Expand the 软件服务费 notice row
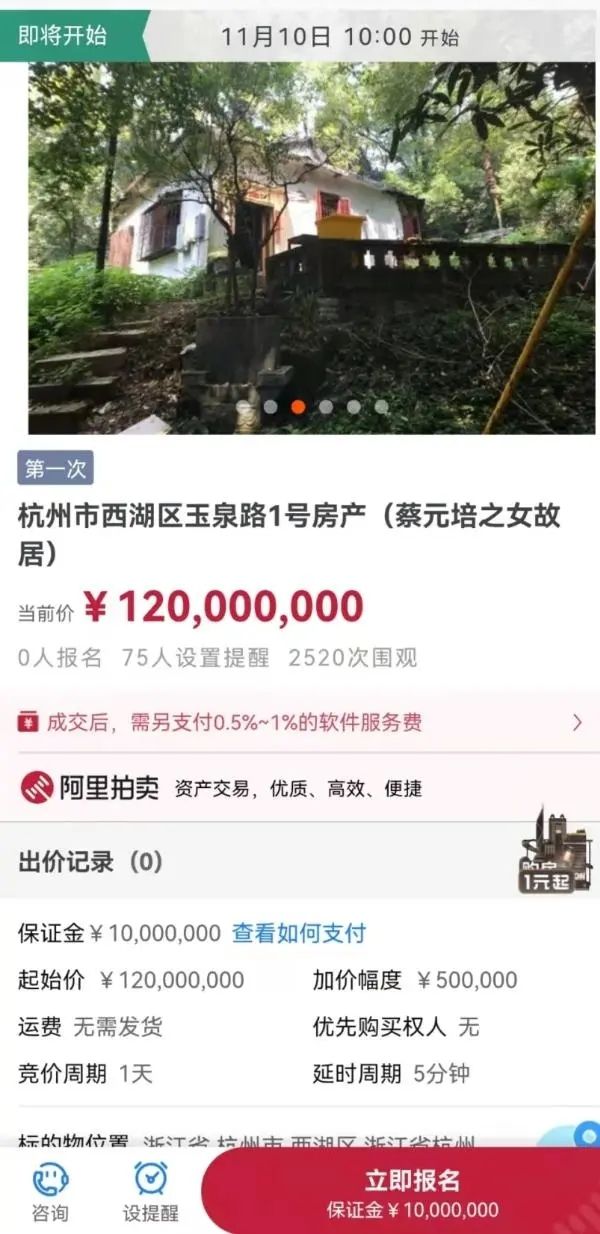The height and width of the screenshot is (1234, 600). tap(300, 722)
